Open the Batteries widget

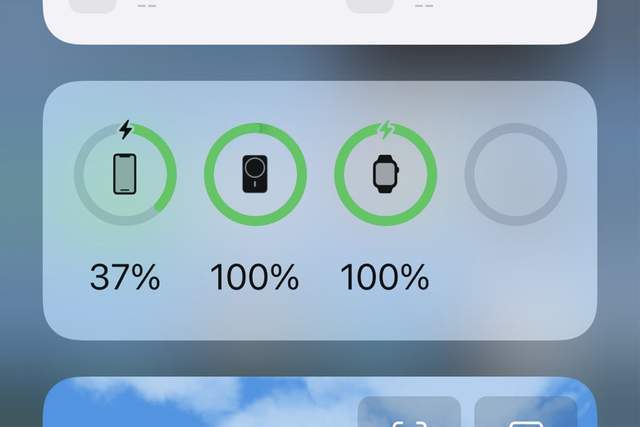(x=320, y=210)
